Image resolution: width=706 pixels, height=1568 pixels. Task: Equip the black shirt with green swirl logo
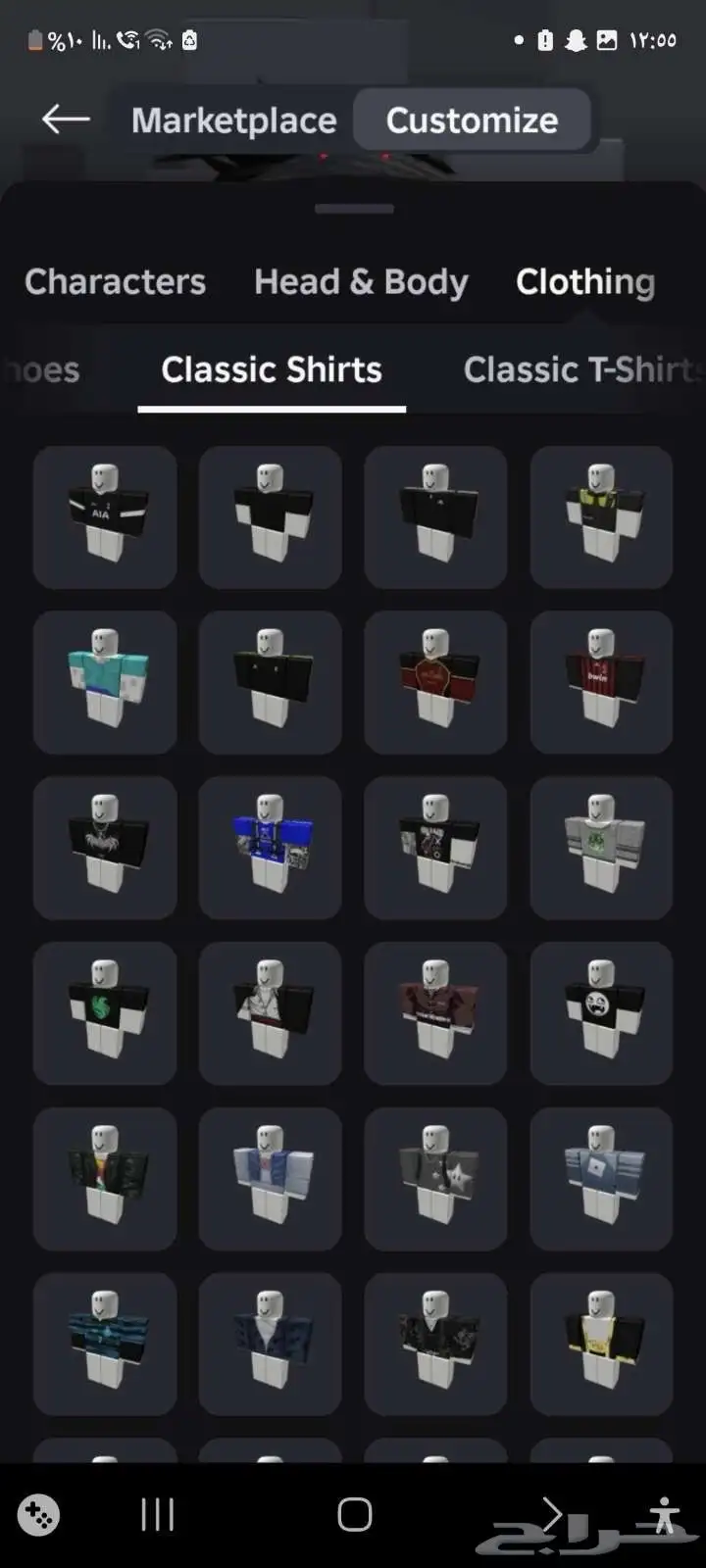point(105,1013)
